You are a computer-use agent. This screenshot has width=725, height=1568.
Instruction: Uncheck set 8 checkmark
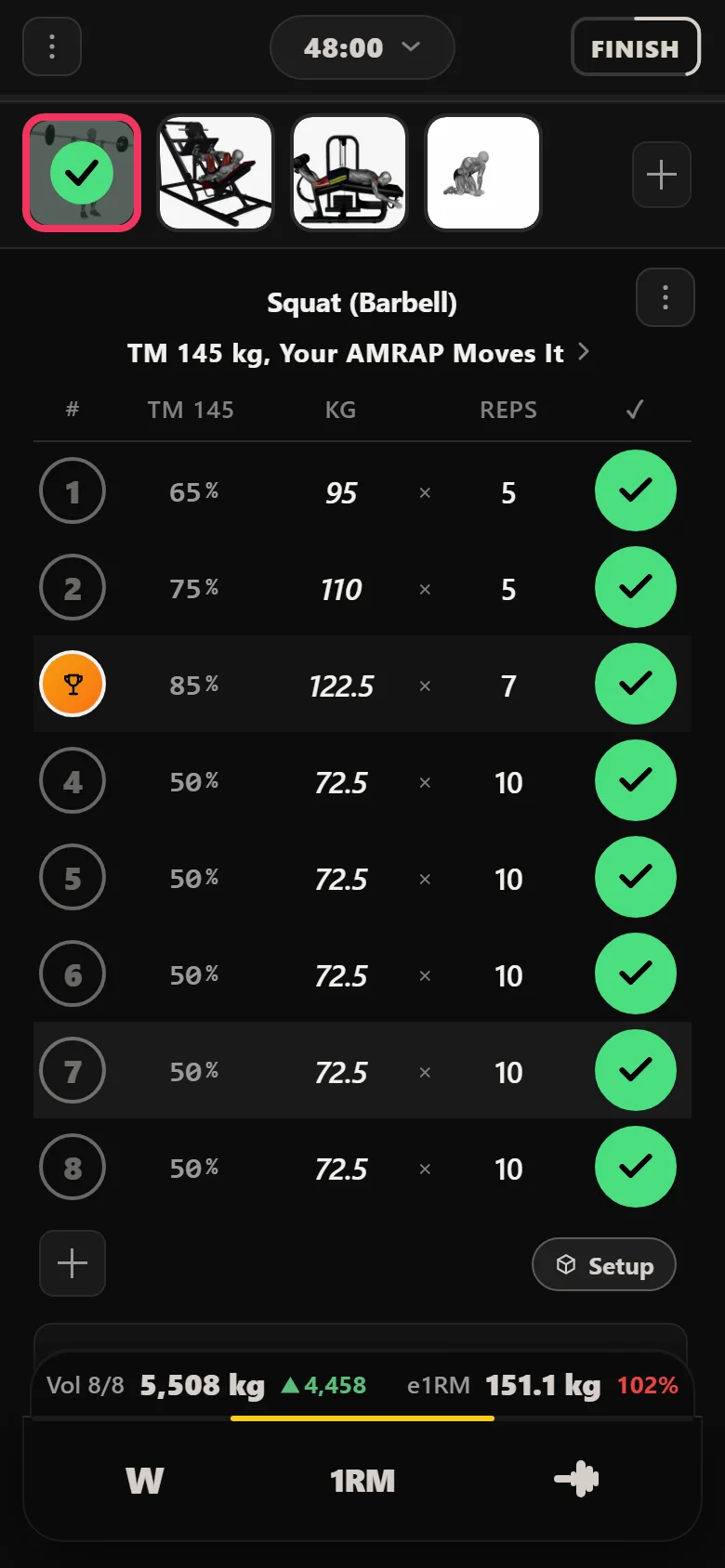tap(636, 1167)
